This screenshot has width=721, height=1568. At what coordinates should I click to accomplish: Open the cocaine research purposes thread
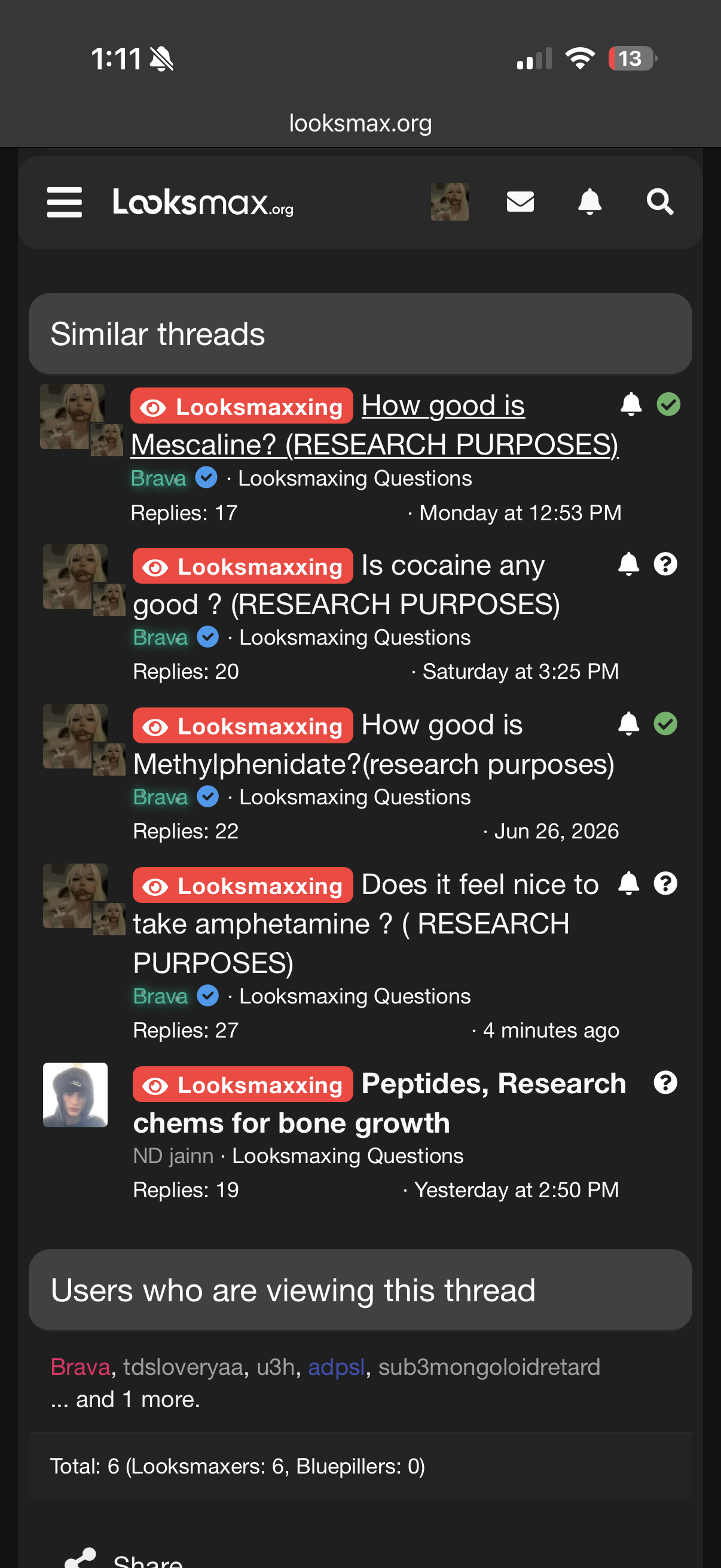click(347, 585)
